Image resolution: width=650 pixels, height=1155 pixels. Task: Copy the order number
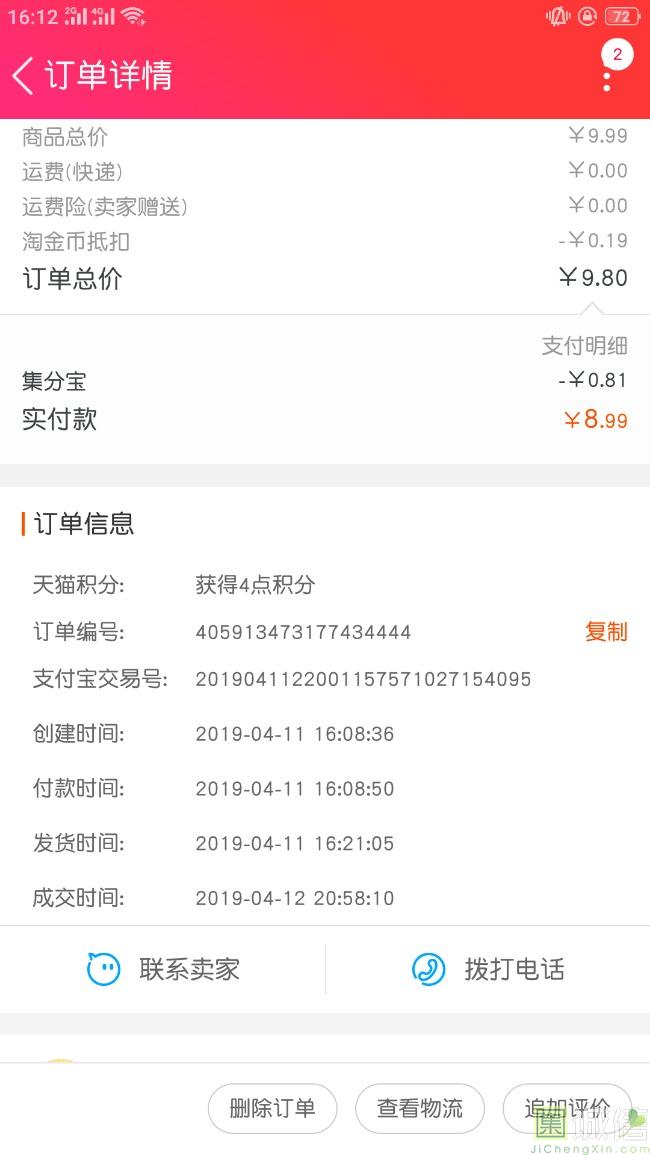point(606,632)
